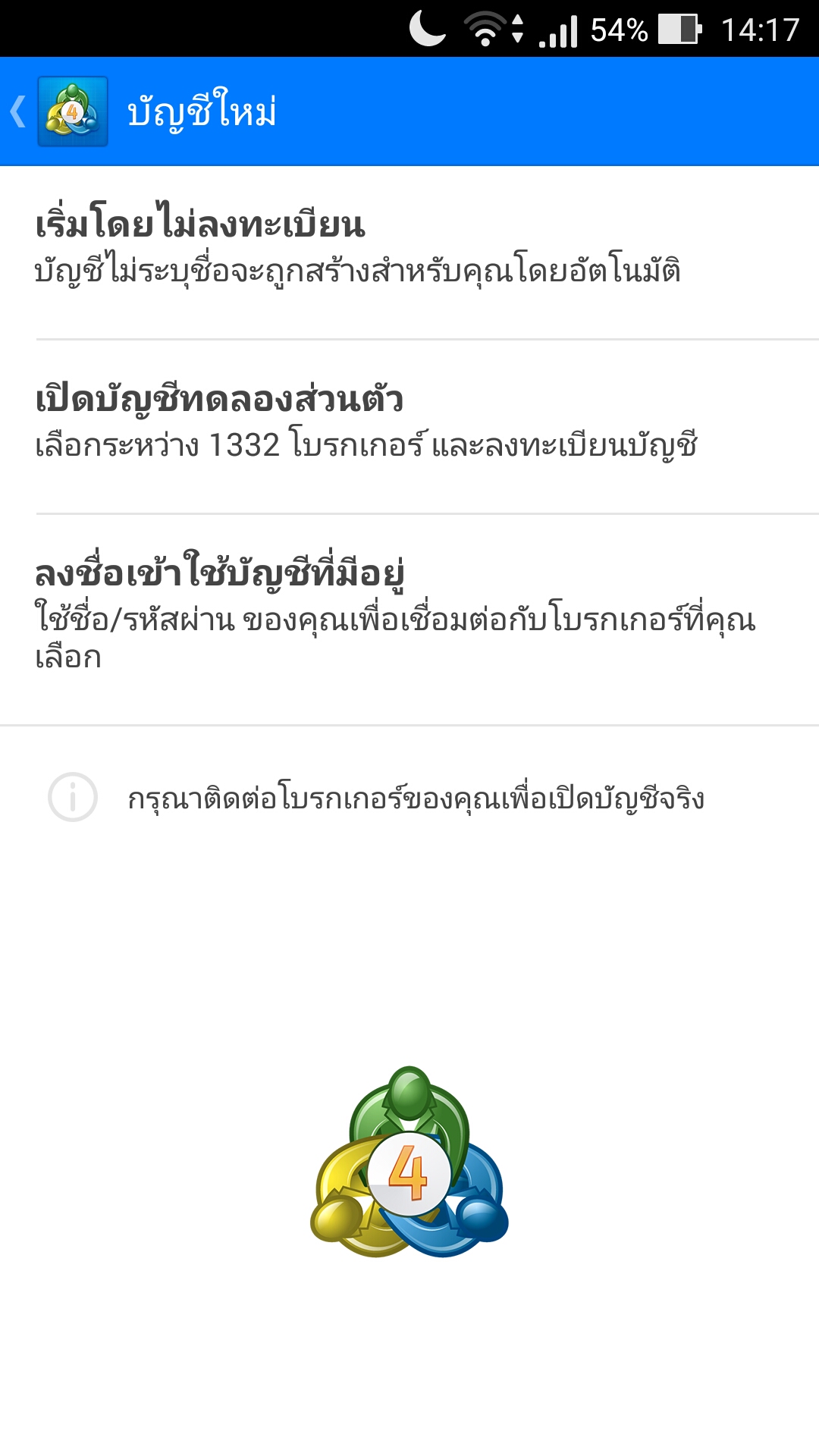
Task: Open เปิดบัญชีทดลองส่วนตัว option
Action: point(409,427)
